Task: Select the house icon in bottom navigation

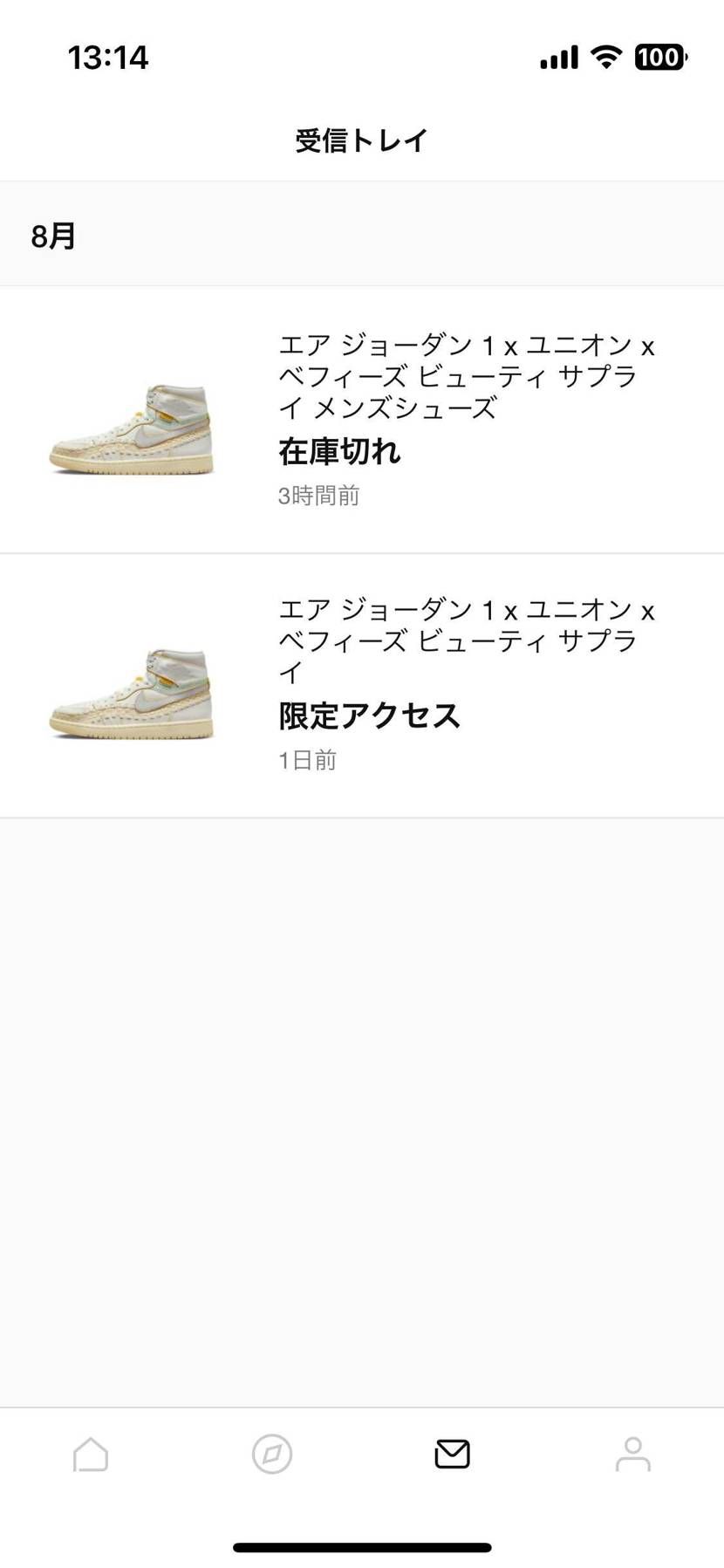Action: [90, 1454]
